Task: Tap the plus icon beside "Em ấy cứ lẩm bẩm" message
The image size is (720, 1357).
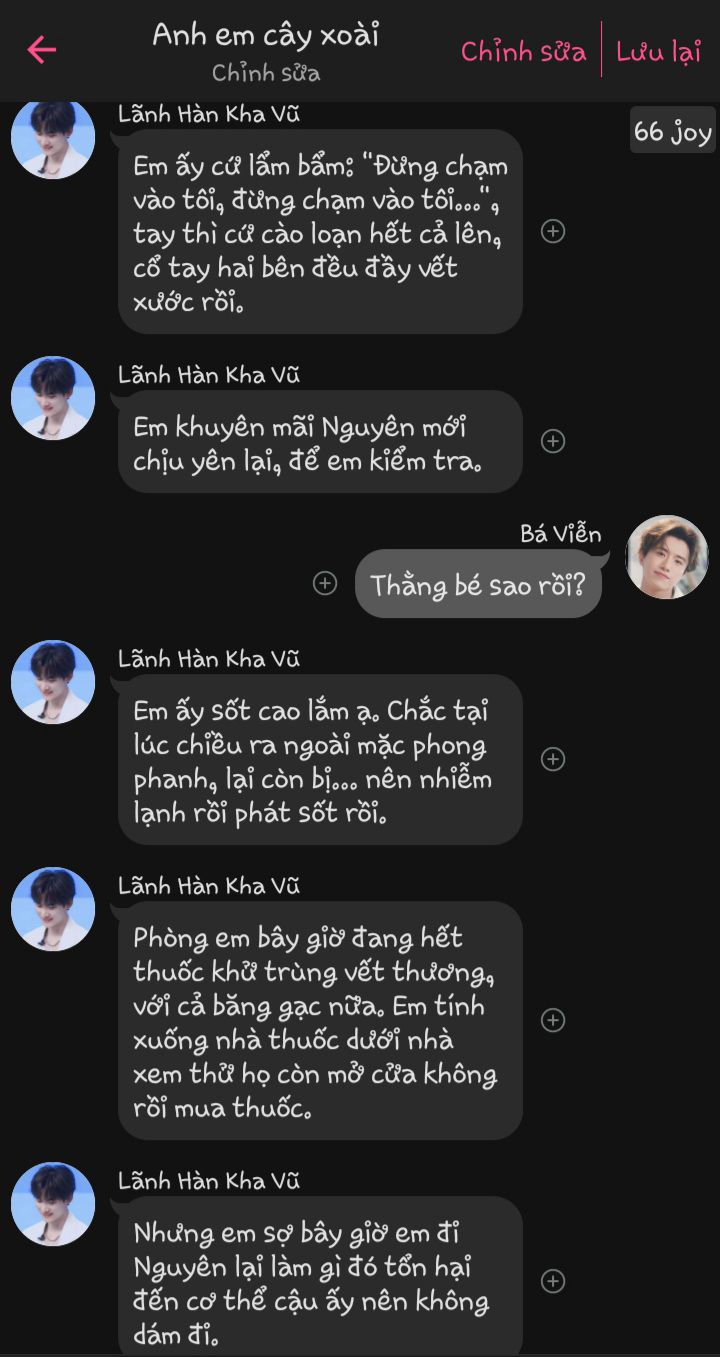Action: coord(553,231)
